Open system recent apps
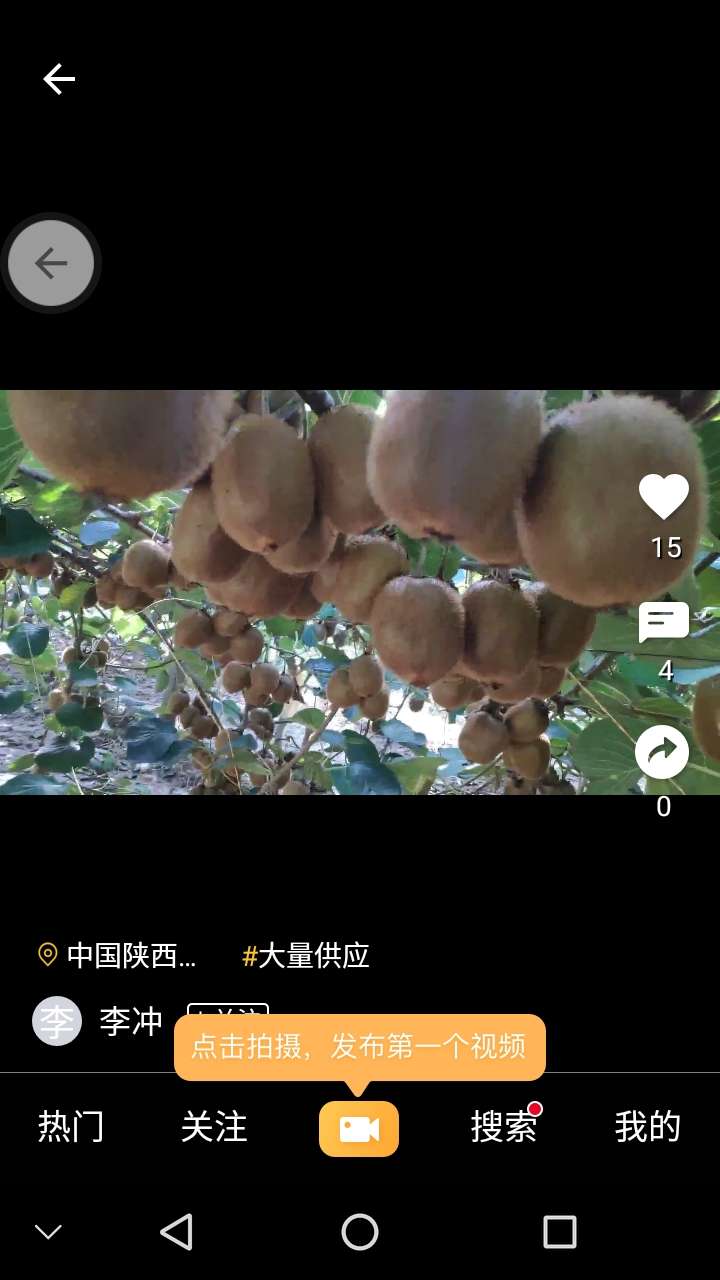Viewport: 720px width, 1280px height. point(560,1232)
